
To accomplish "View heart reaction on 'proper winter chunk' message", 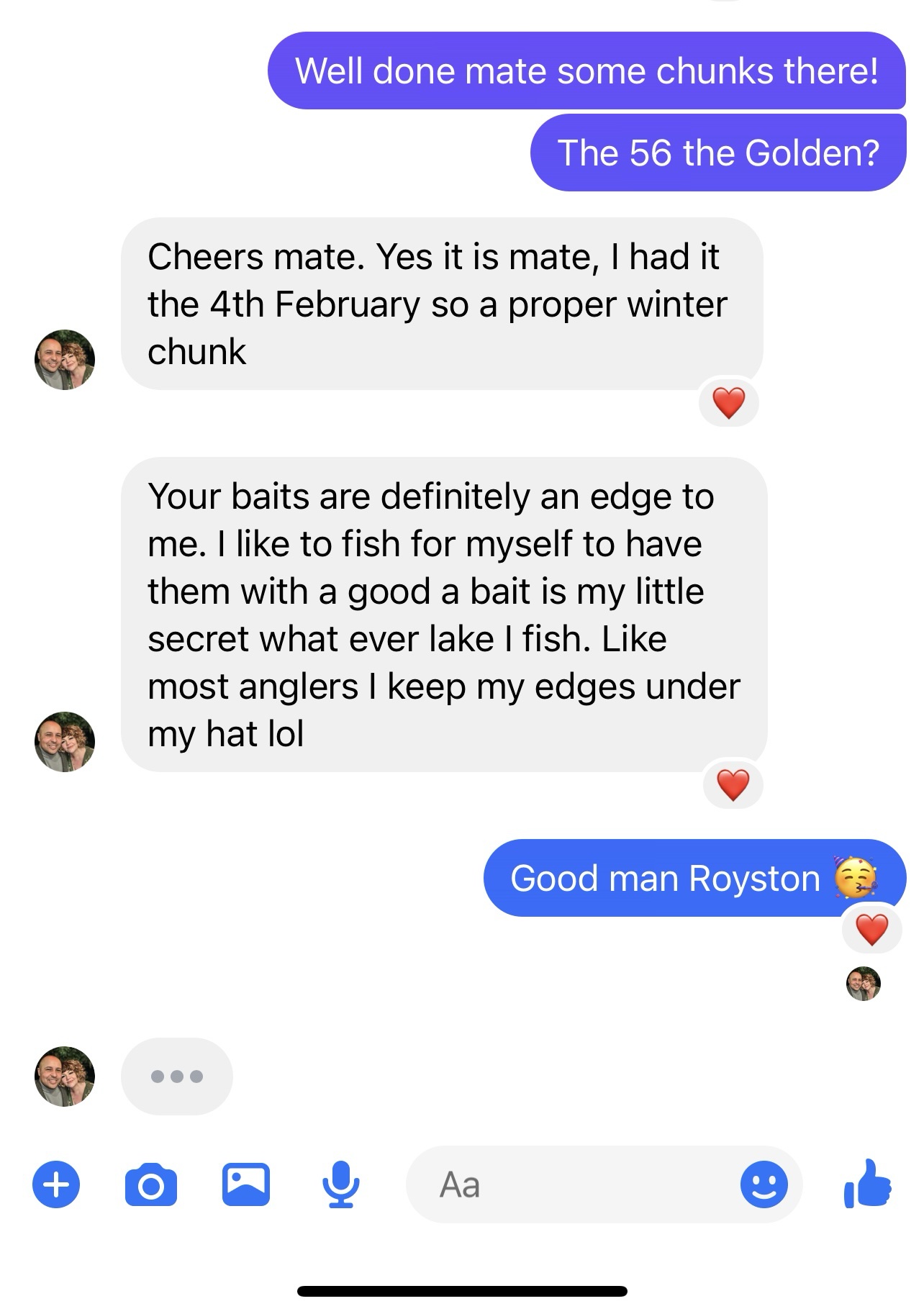I will click(728, 402).
